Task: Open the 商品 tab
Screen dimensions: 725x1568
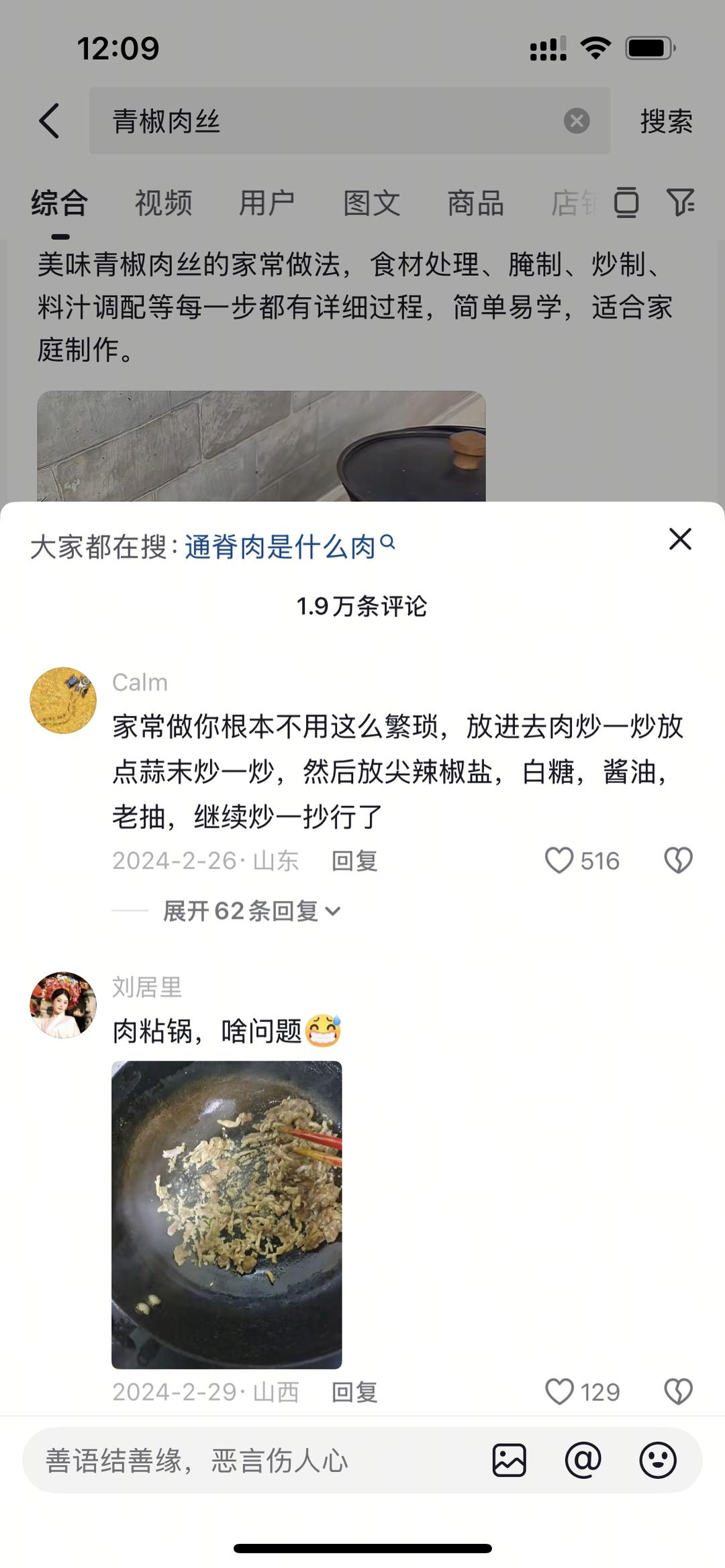Action: pos(475,203)
